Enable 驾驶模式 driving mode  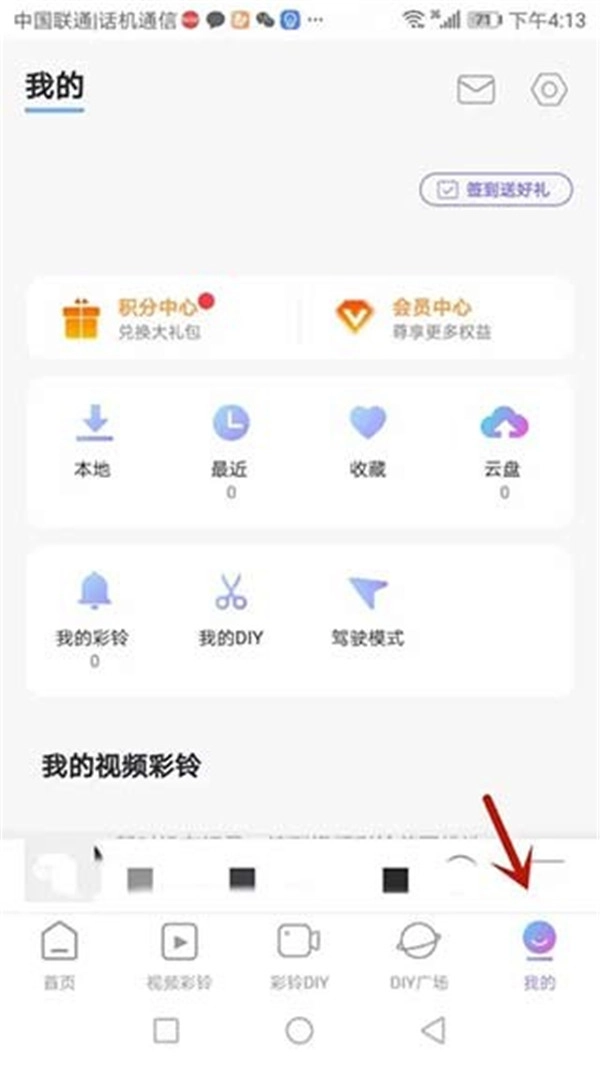[368, 610]
